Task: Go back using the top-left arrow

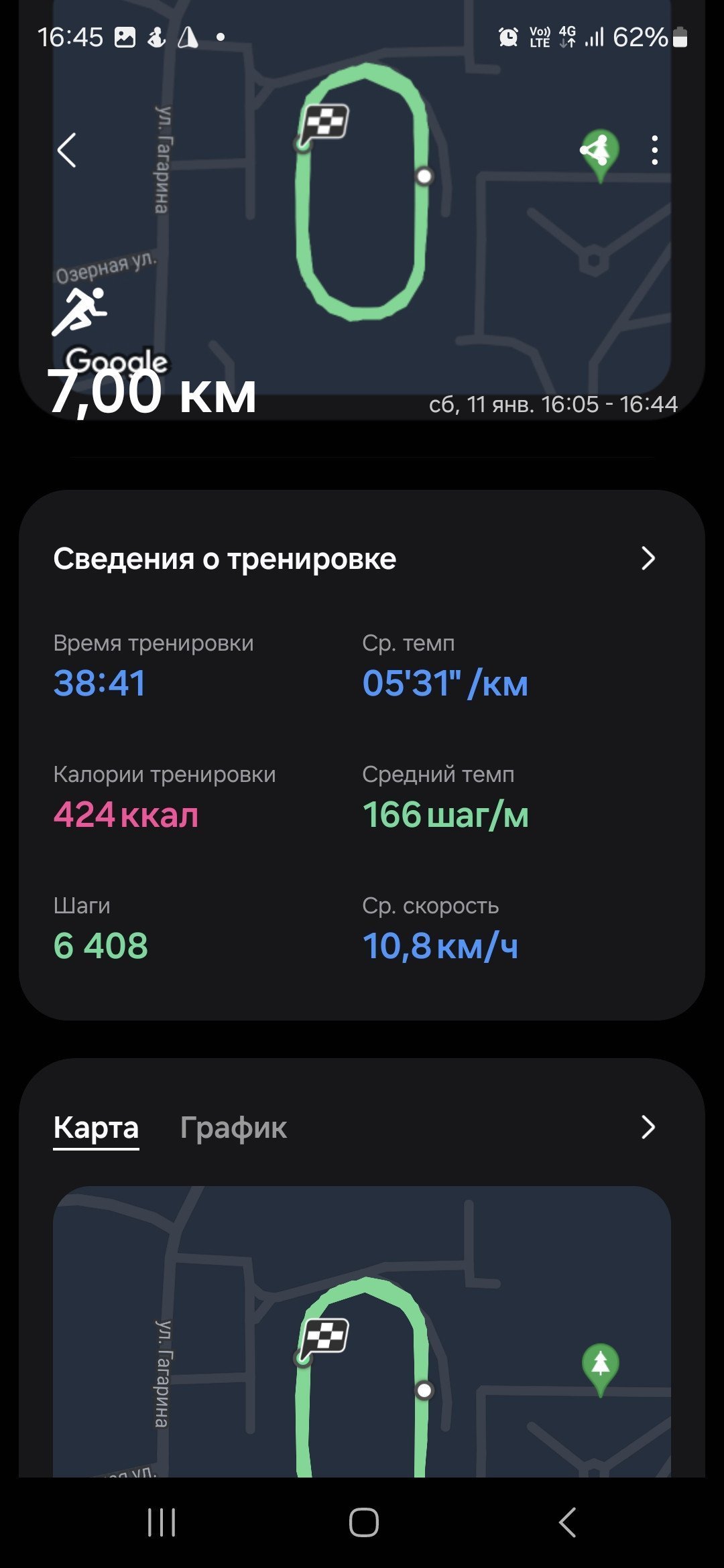Action: click(x=66, y=150)
